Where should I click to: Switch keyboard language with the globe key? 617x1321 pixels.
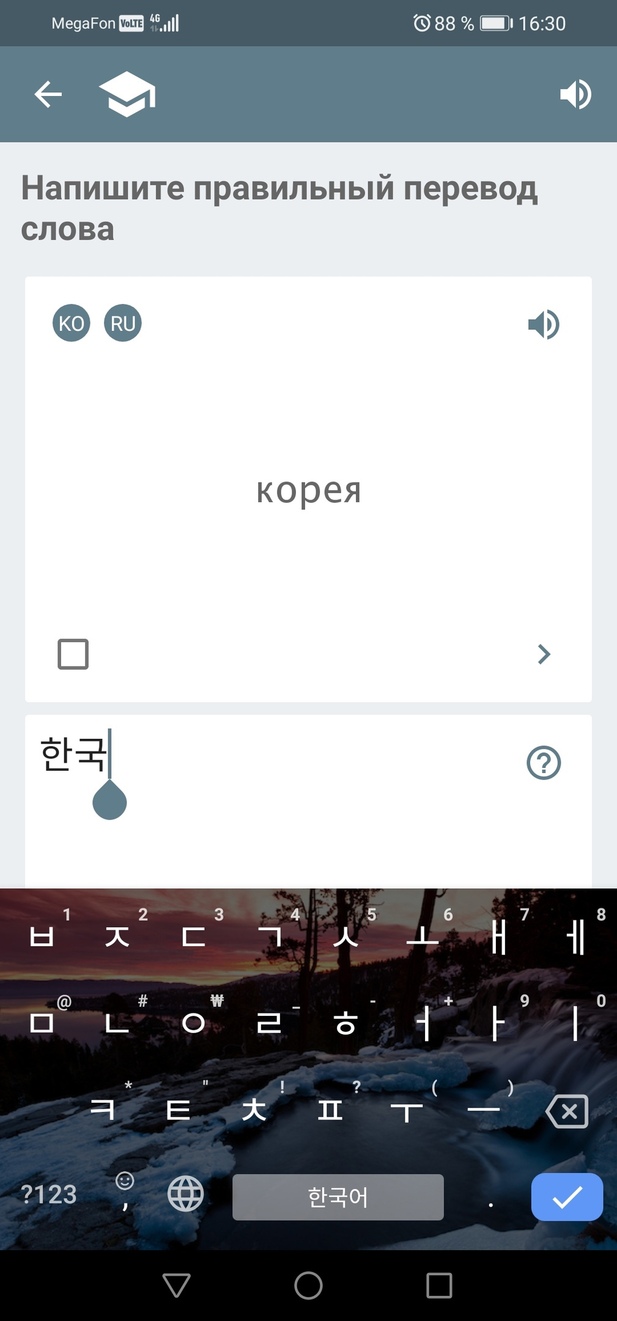tap(185, 1194)
